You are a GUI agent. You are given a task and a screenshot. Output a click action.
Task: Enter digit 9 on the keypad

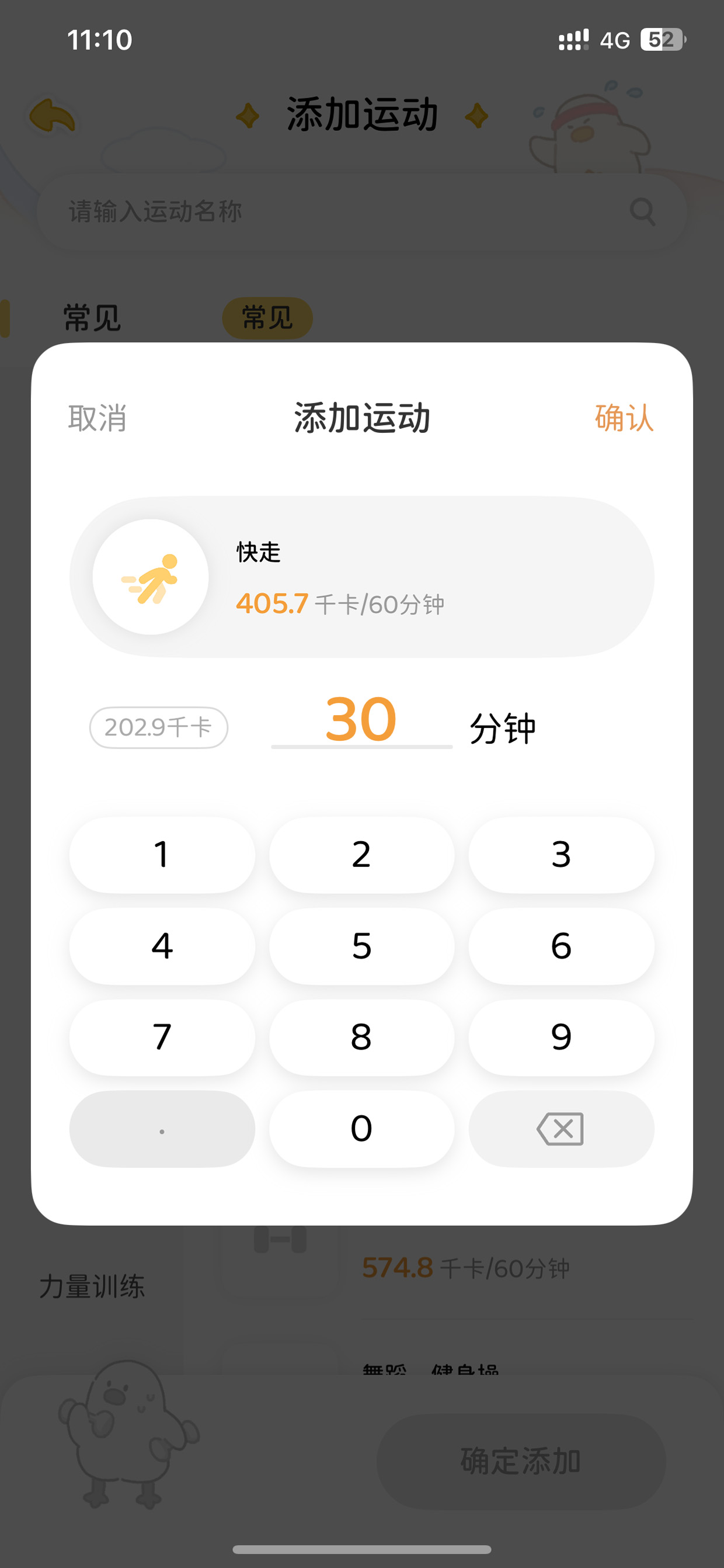click(x=561, y=1037)
